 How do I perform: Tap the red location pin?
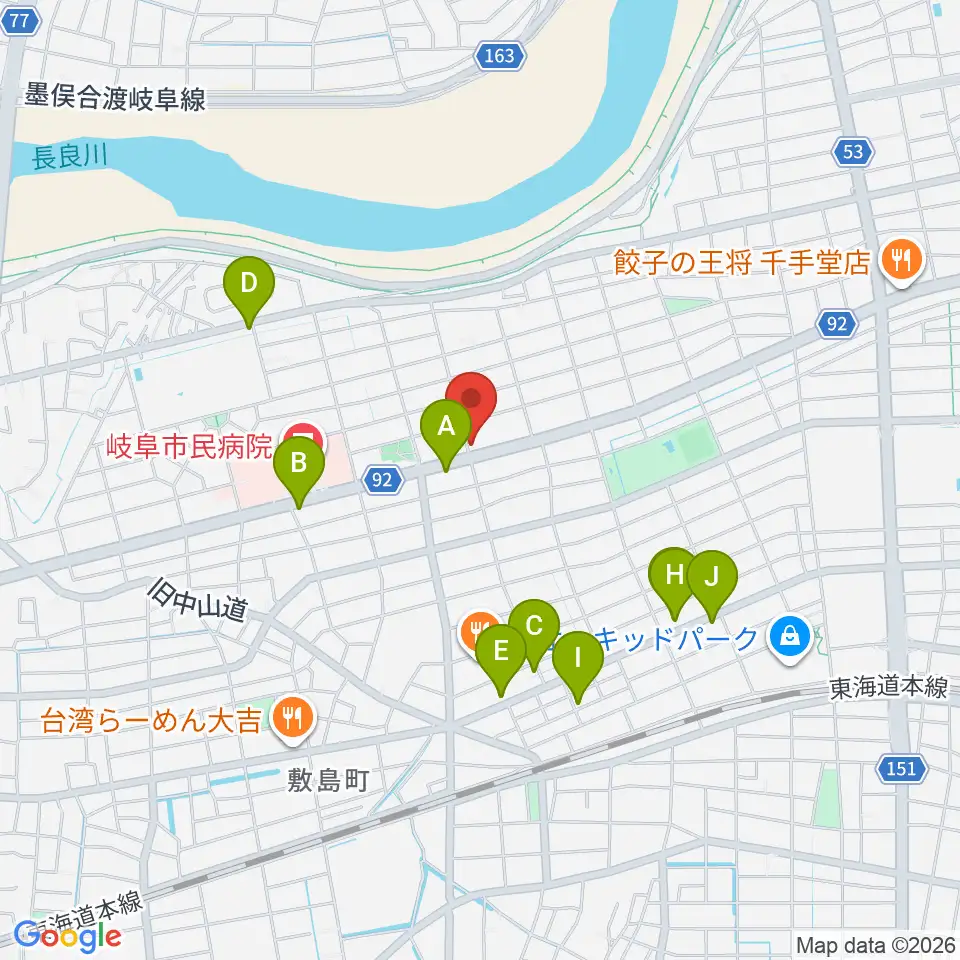471,404
